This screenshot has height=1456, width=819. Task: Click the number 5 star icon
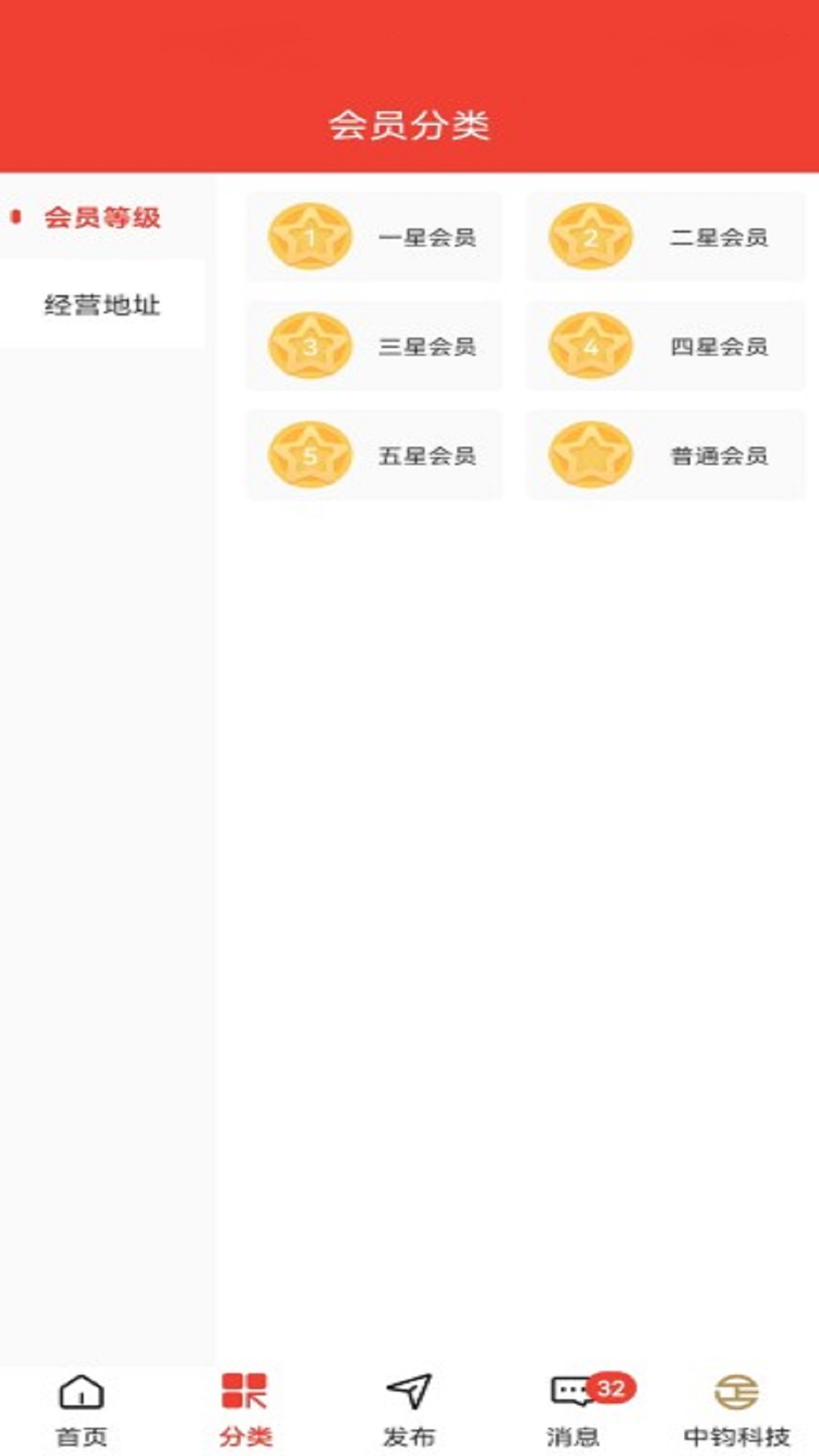coord(309,456)
